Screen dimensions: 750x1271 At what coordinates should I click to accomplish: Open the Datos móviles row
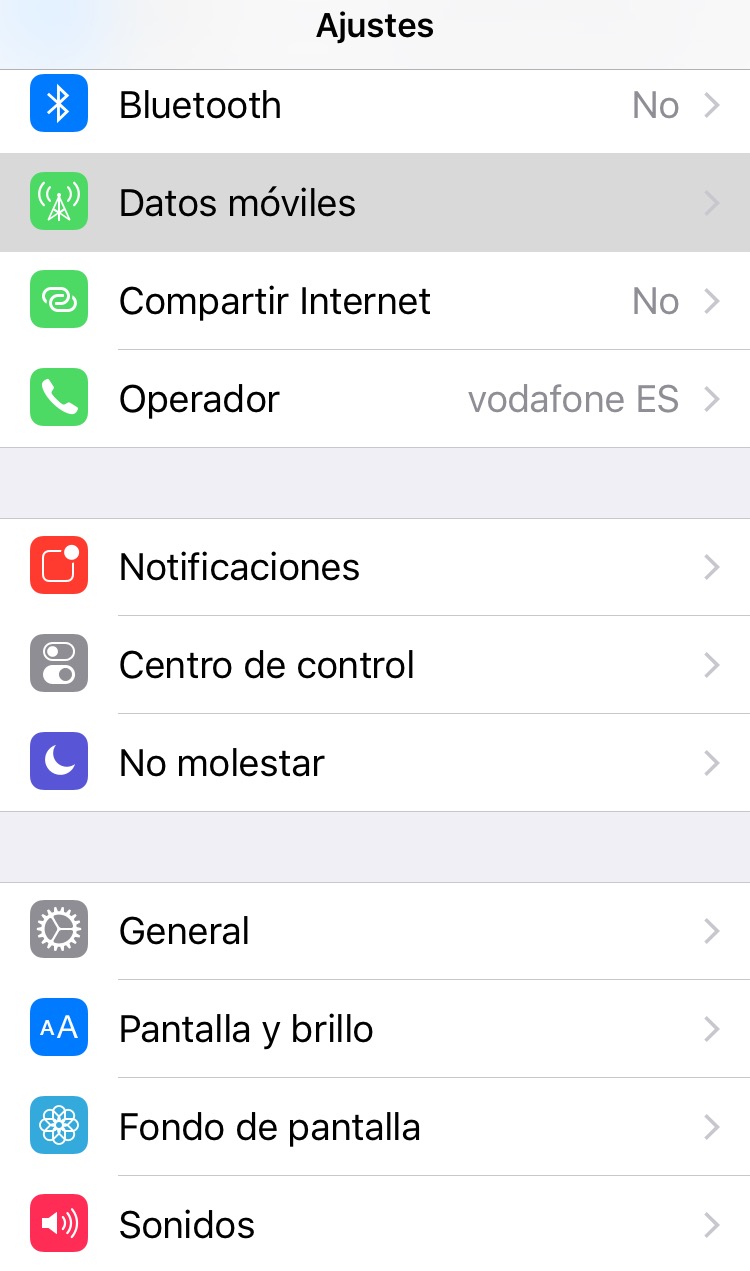tap(375, 203)
